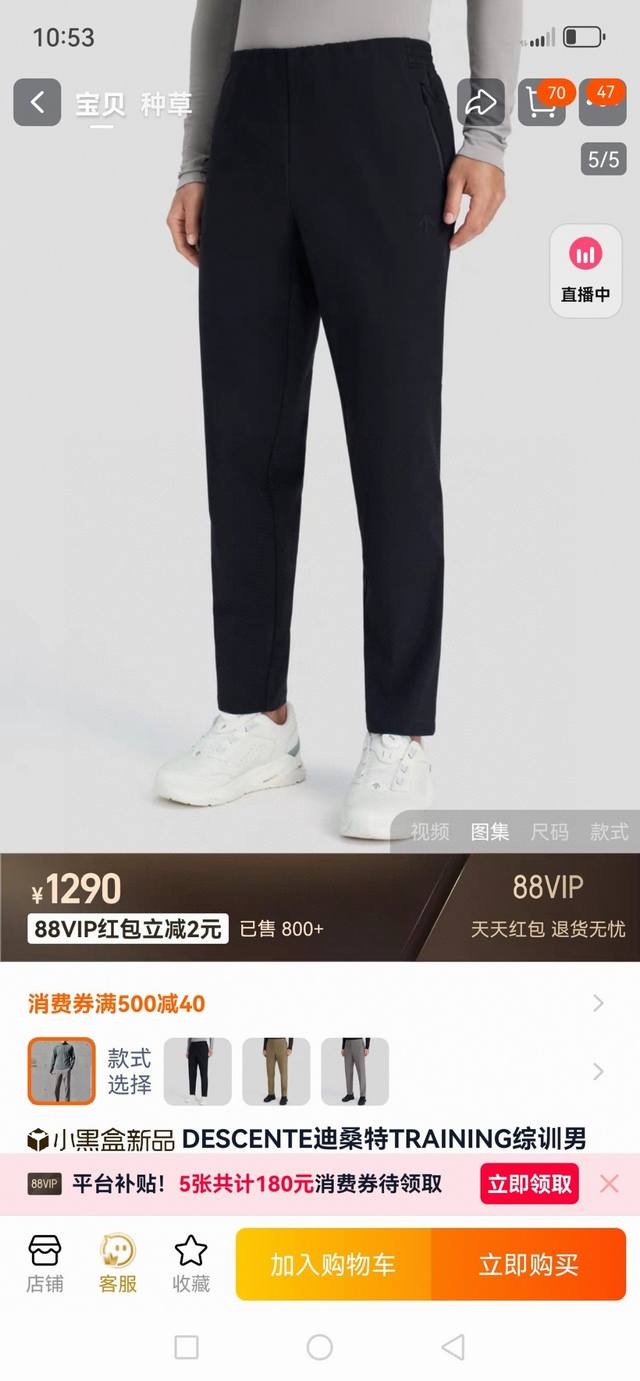Dismiss the 平台补贴 banner
This screenshot has width=640, height=1381.
tap(609, 1184)
